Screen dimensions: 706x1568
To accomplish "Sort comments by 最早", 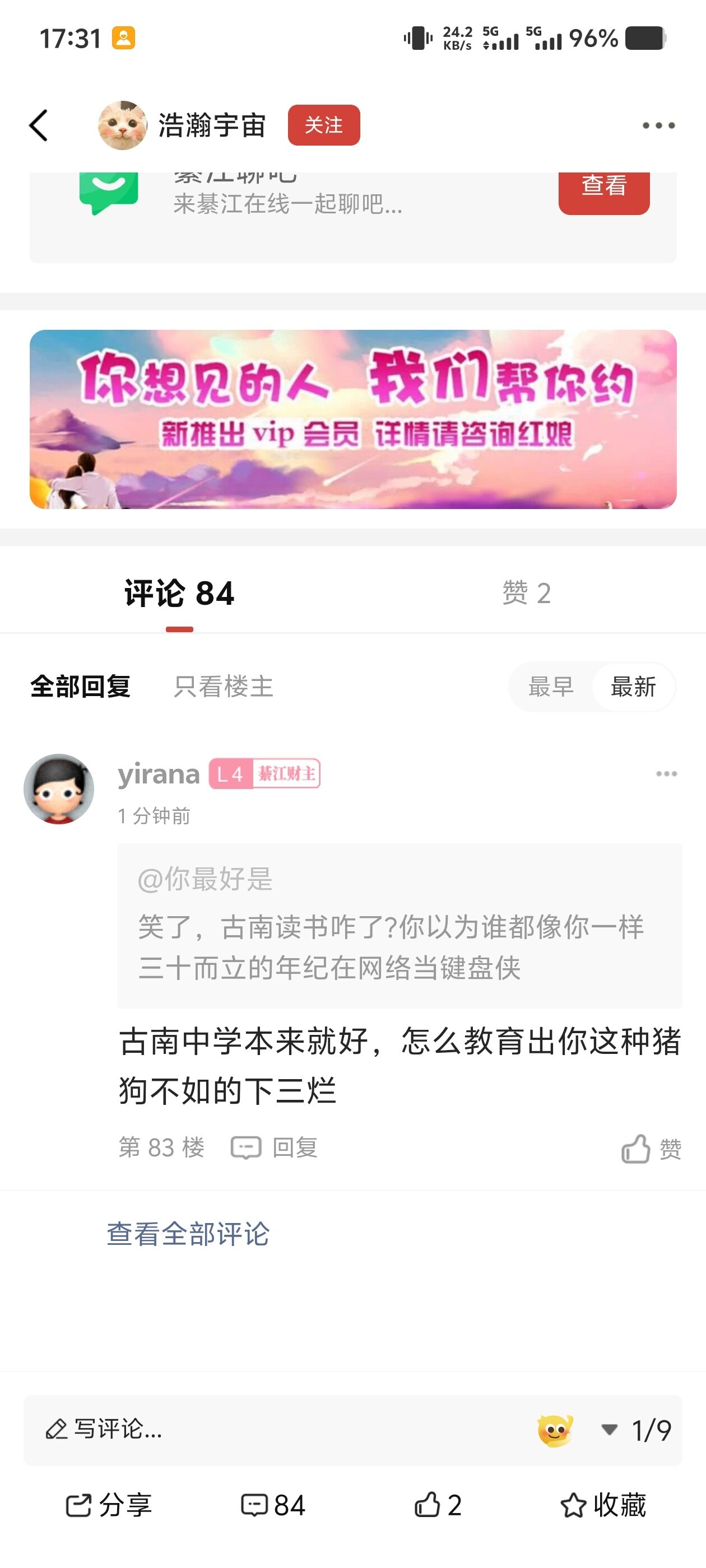I will (551, 687).
